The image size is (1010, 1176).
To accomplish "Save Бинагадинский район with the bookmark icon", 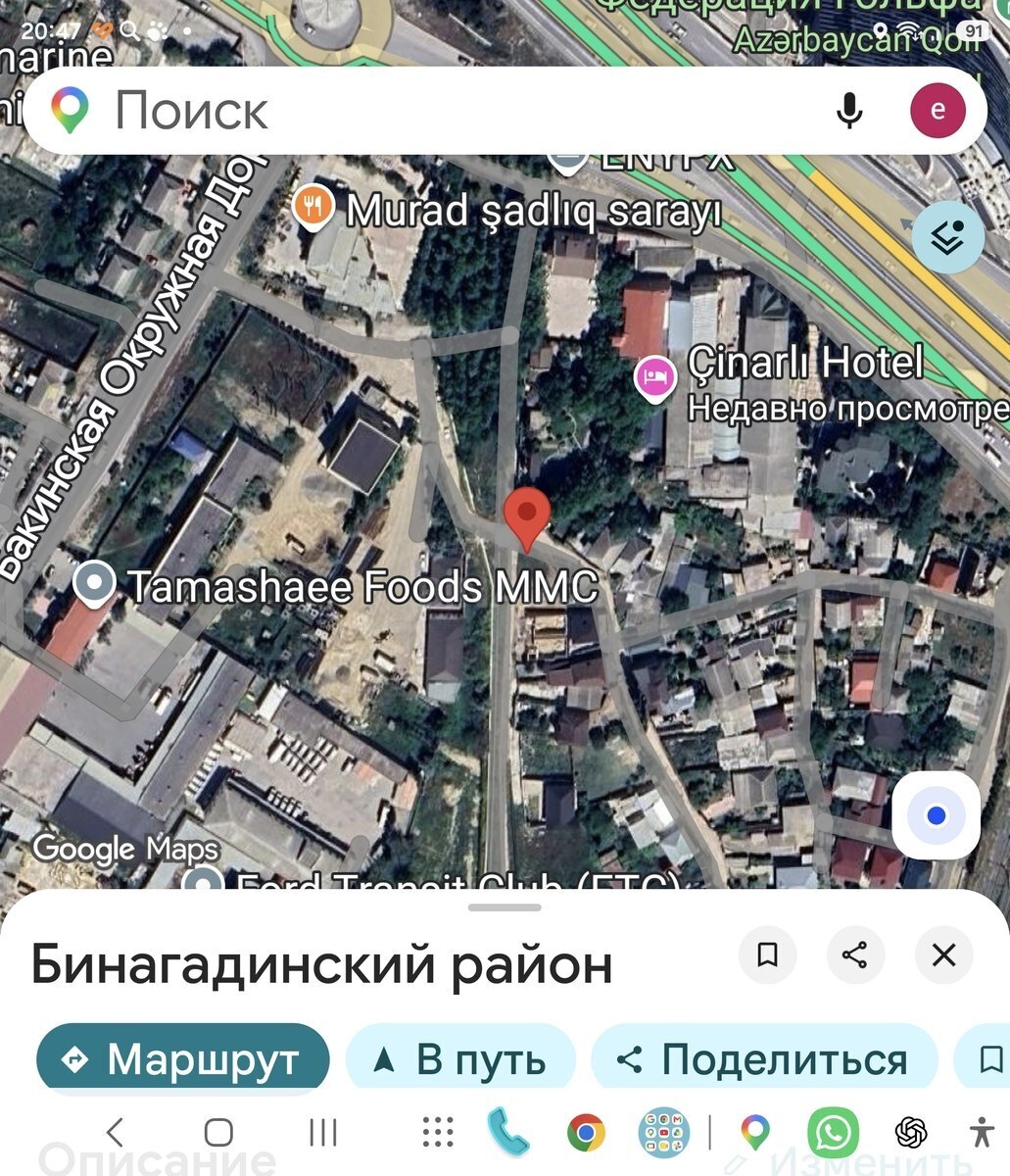I will click(x=768, y=954).
